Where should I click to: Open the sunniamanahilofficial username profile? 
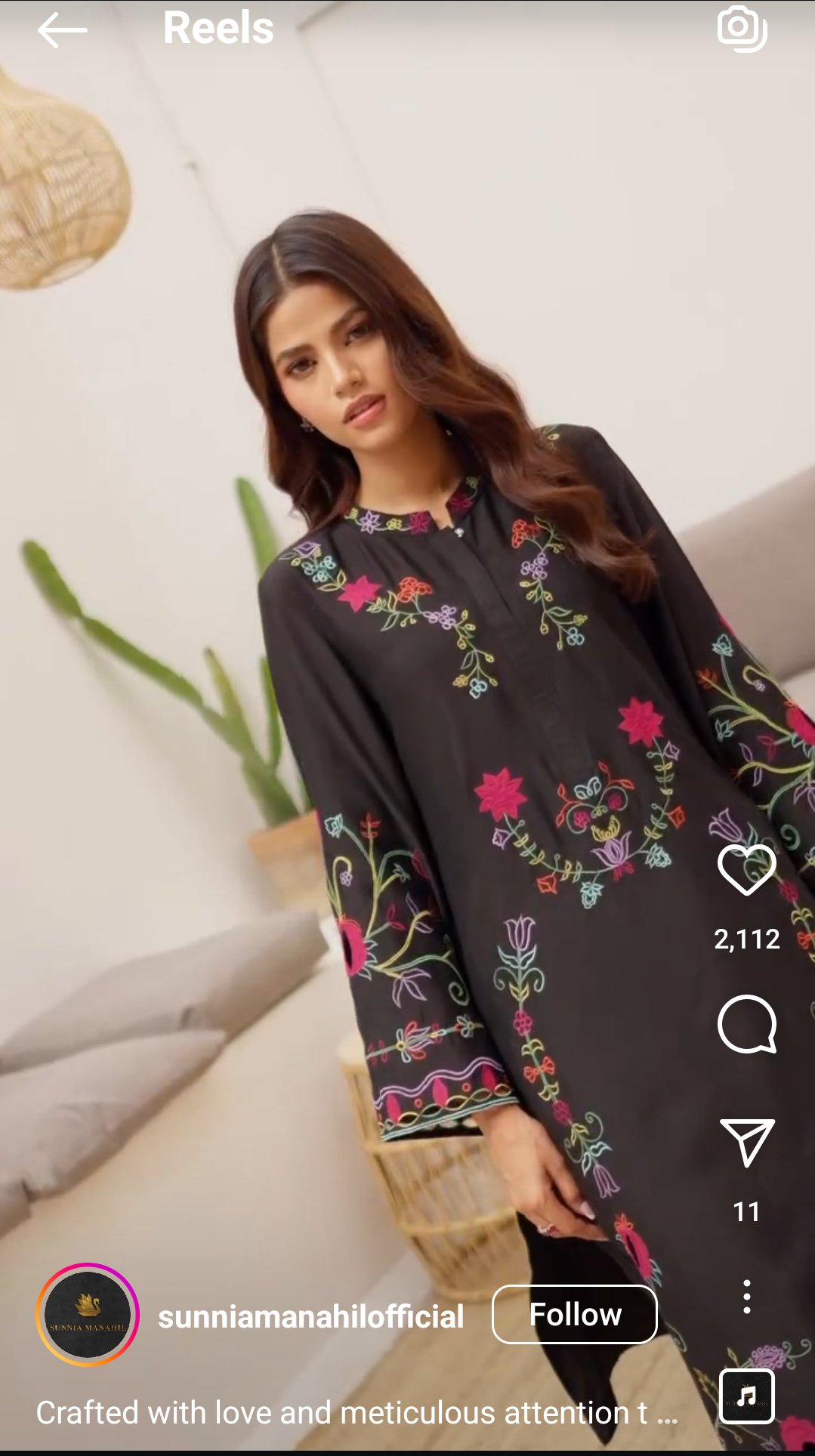point(310,1316)
